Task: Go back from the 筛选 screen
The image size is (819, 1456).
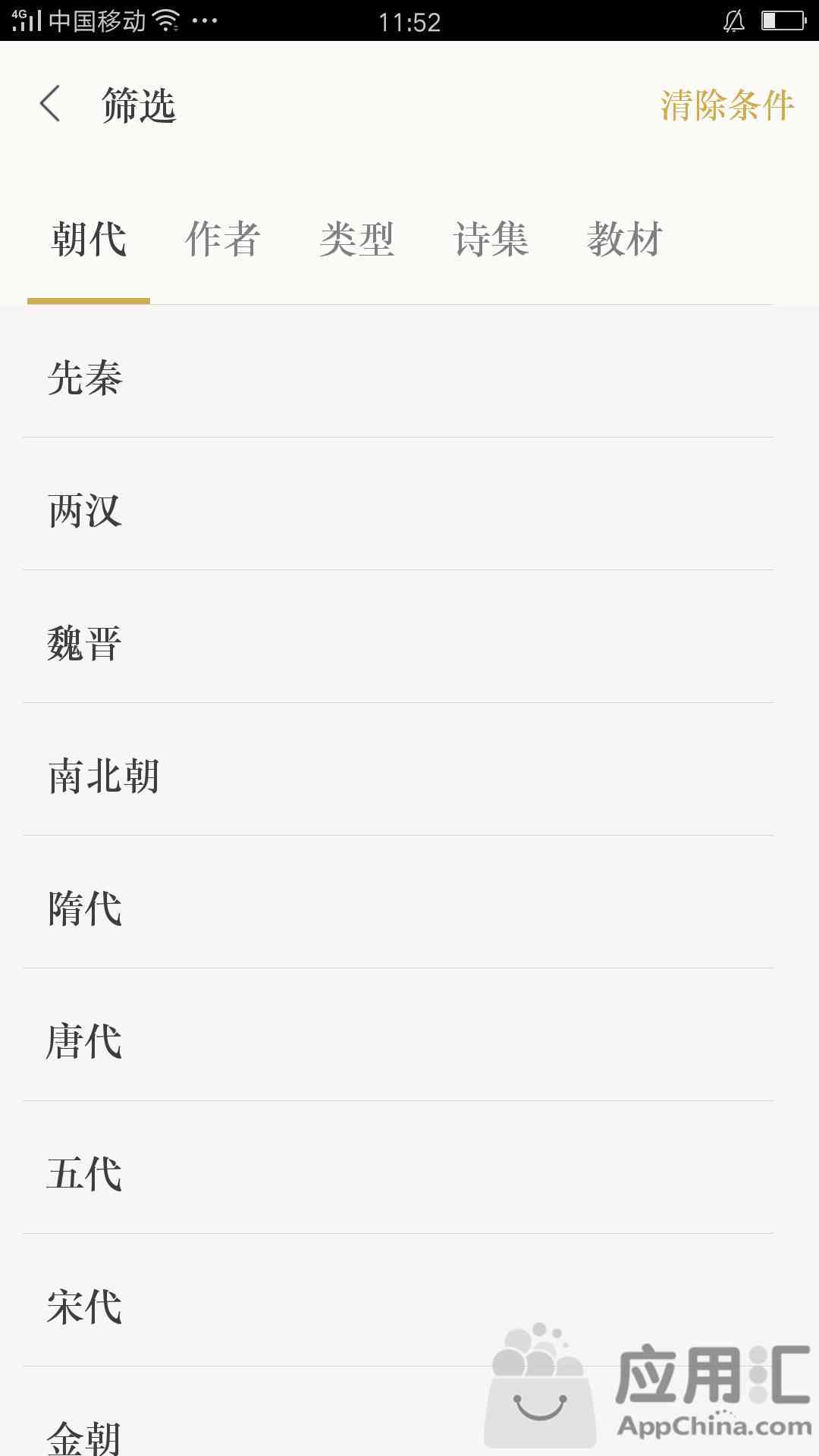Action: pyautogui.click(x=50, y=104)
